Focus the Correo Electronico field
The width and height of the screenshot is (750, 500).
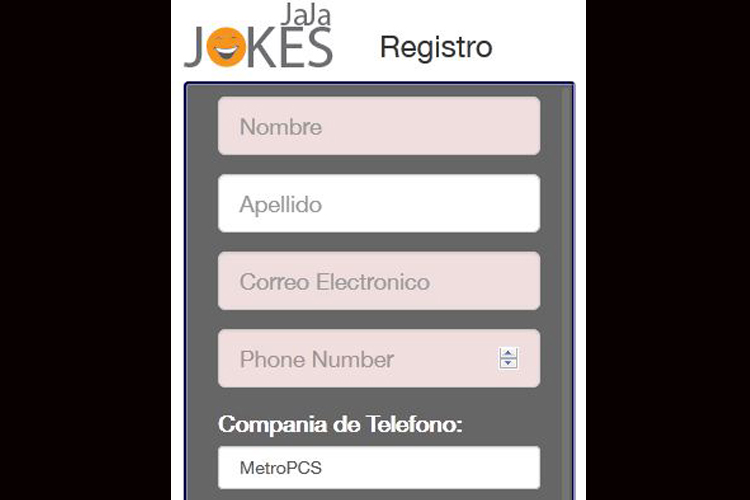click(x=378, y=282)
